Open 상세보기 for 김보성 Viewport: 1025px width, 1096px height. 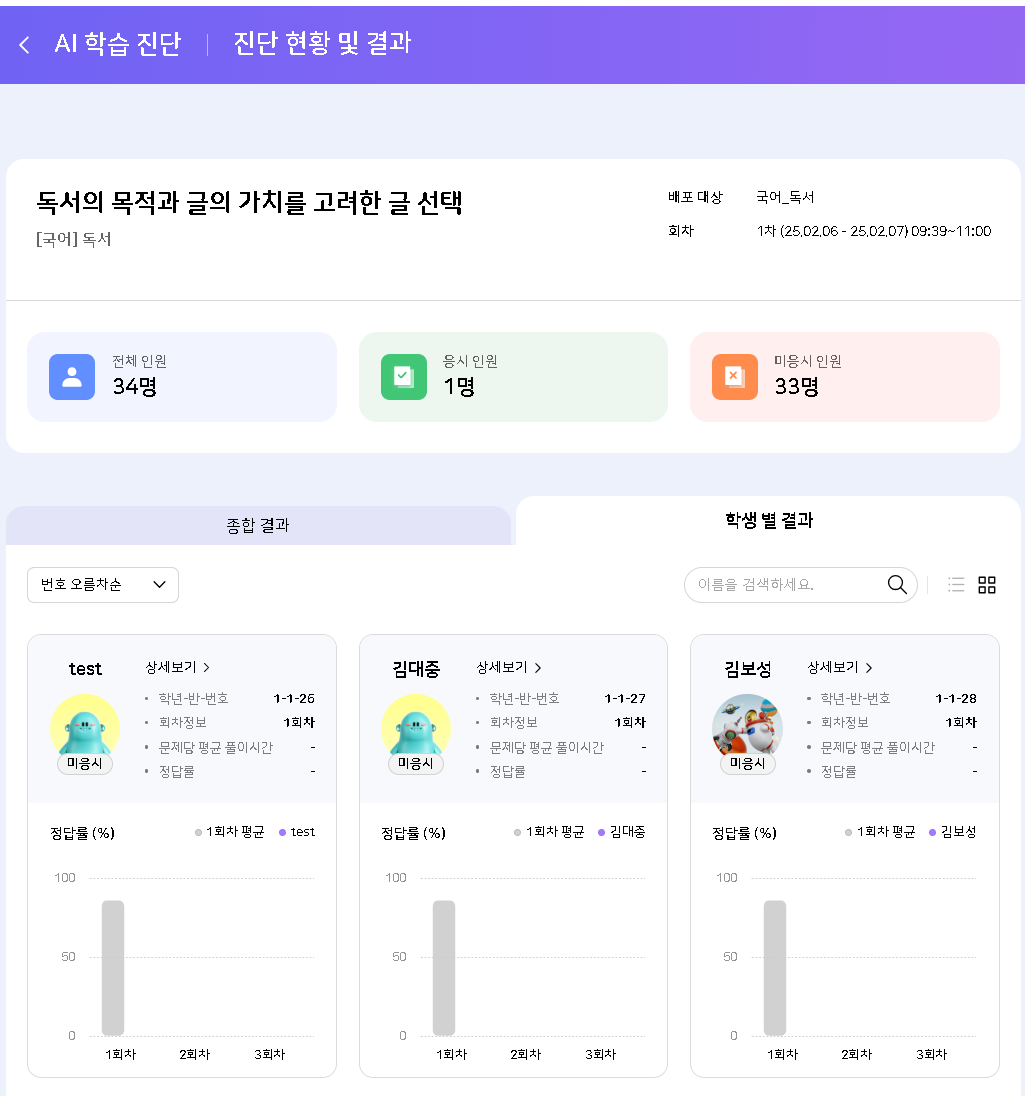(x=840, y=667)
